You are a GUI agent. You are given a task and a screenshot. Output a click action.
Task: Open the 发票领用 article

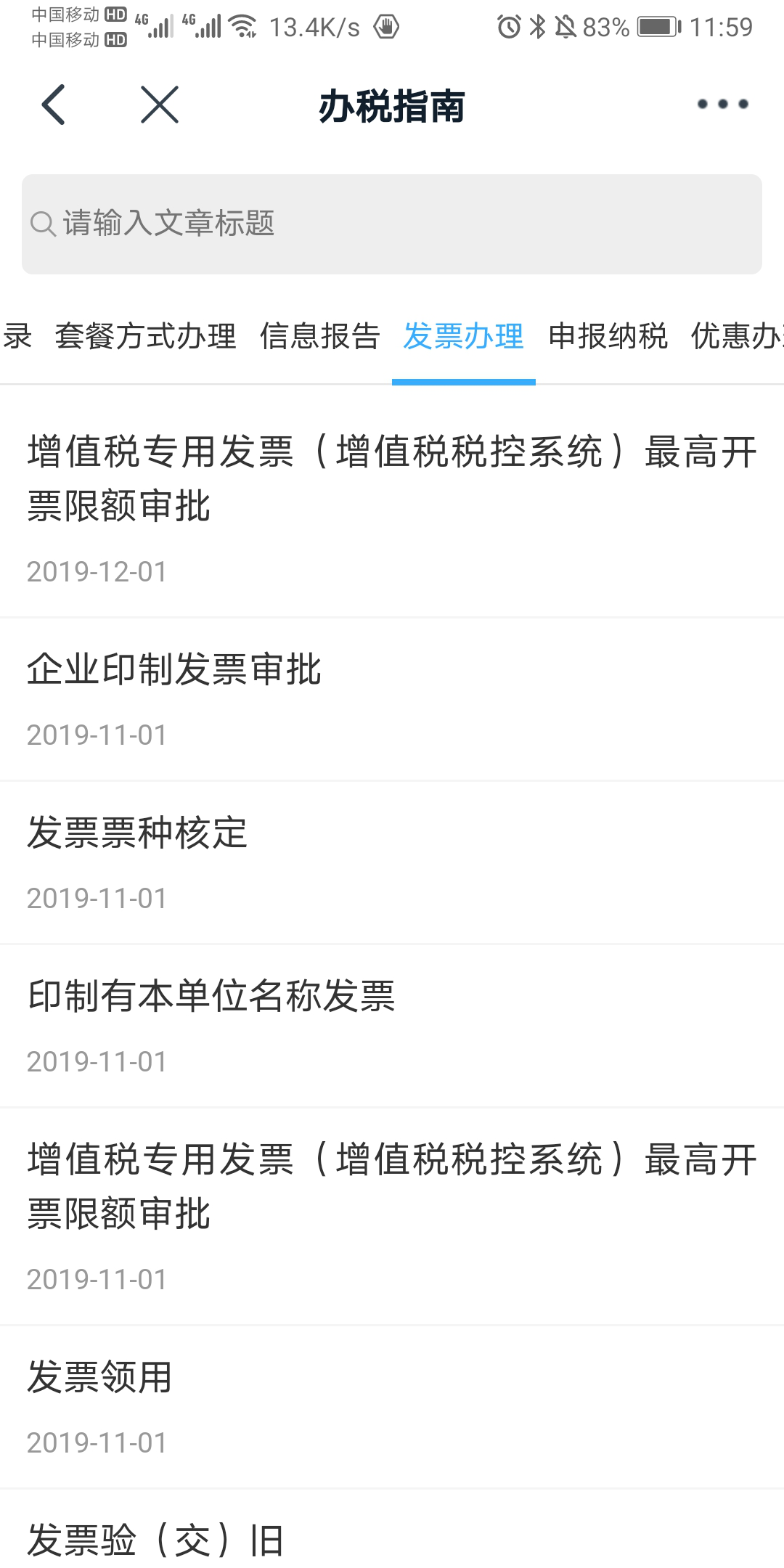click(392, 1408)
